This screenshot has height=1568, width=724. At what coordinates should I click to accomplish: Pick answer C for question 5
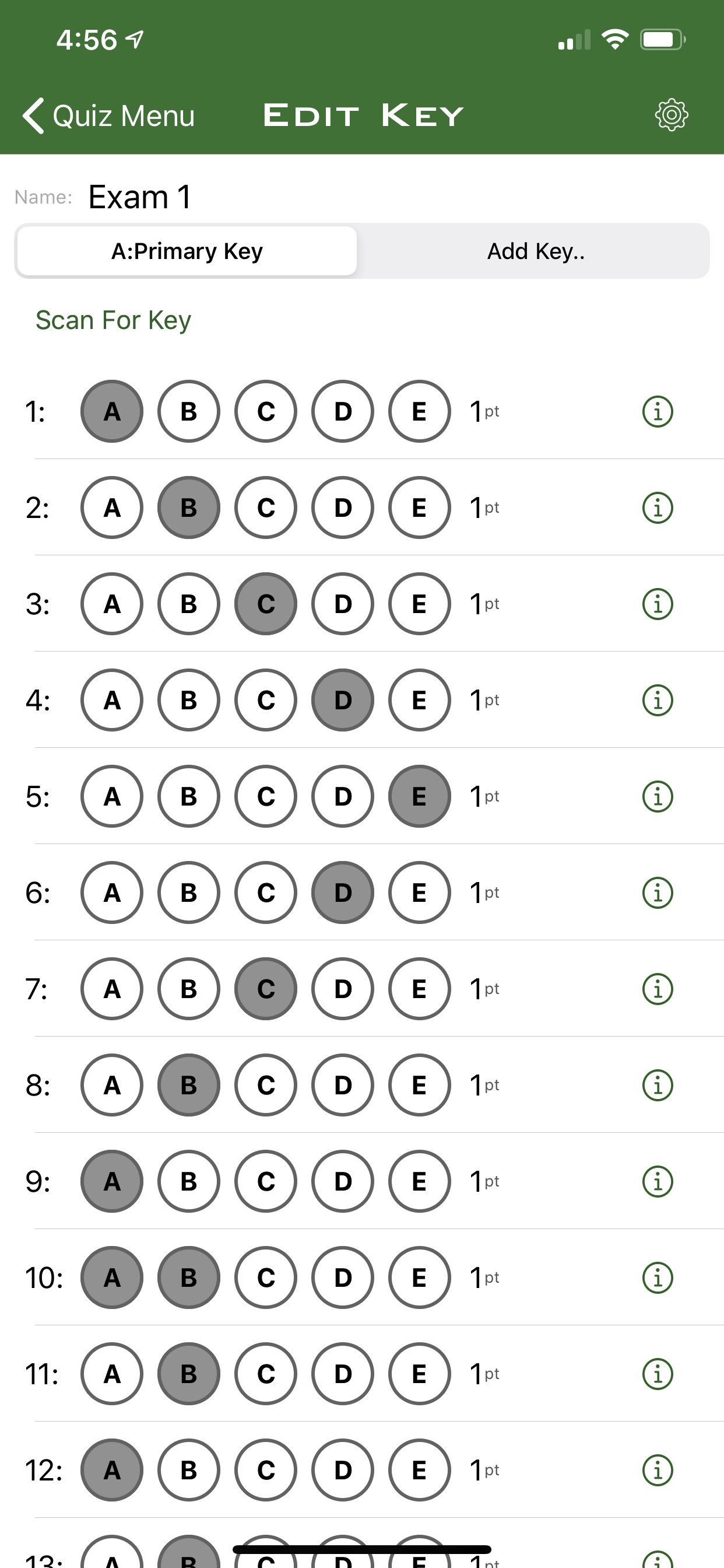click(266, 796)
